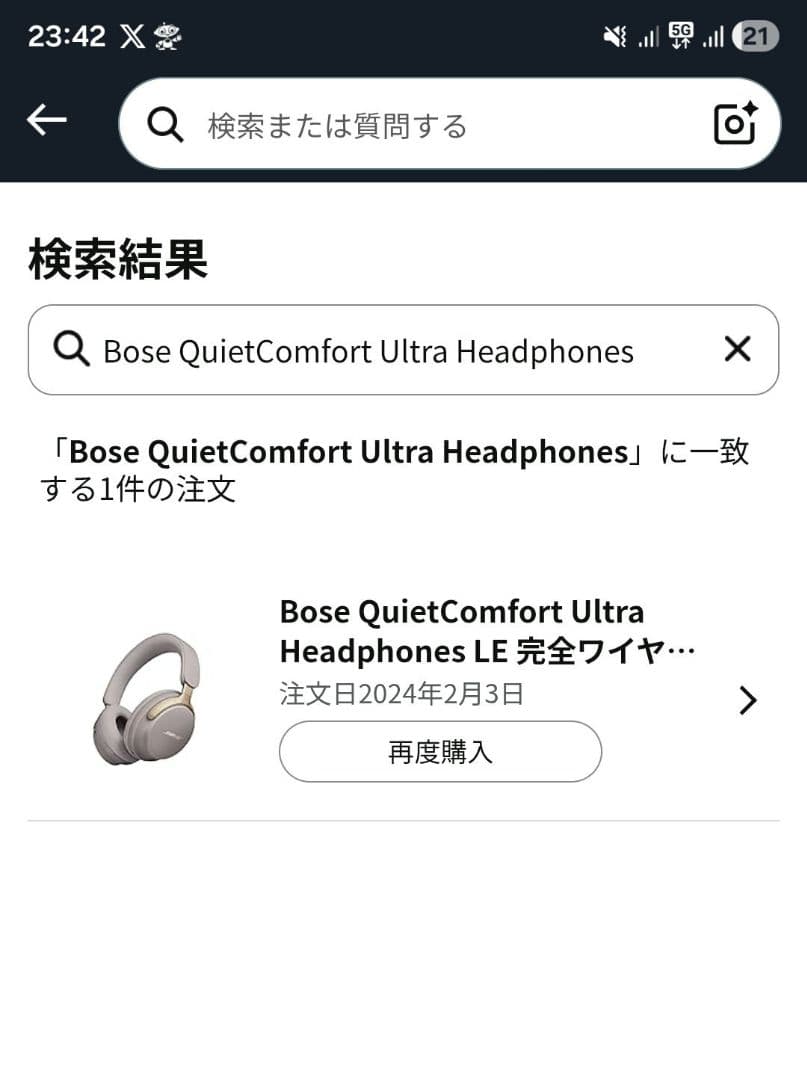This screenshot has width=807, height=1080.
Task: Open the camera visual search
Action: (x=734, y=124)
